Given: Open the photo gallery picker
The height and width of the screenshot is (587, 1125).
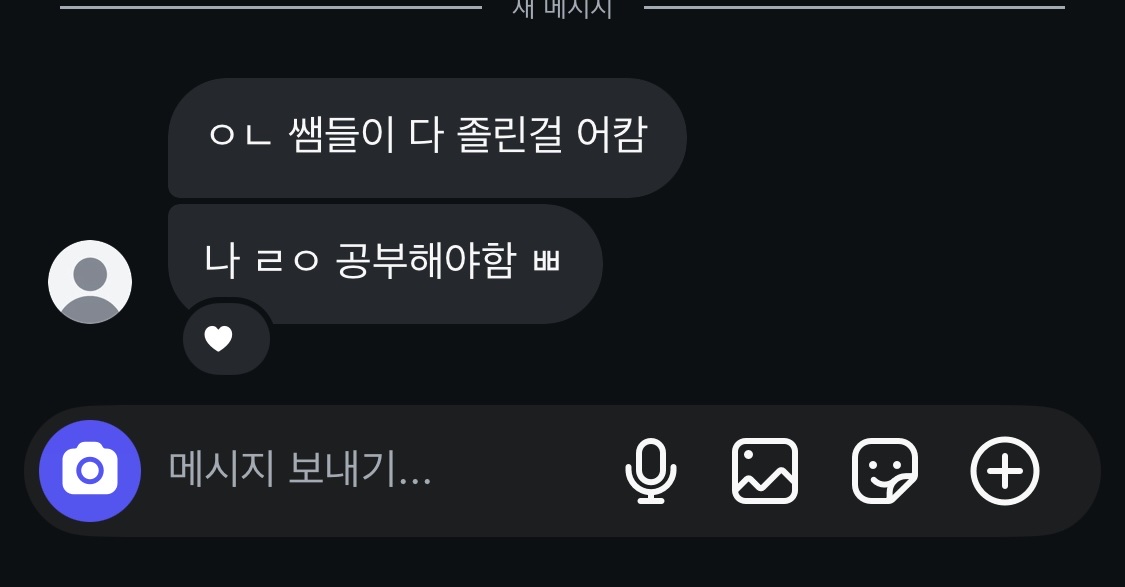Looking at the screenshot, I should tap(765, 471).
